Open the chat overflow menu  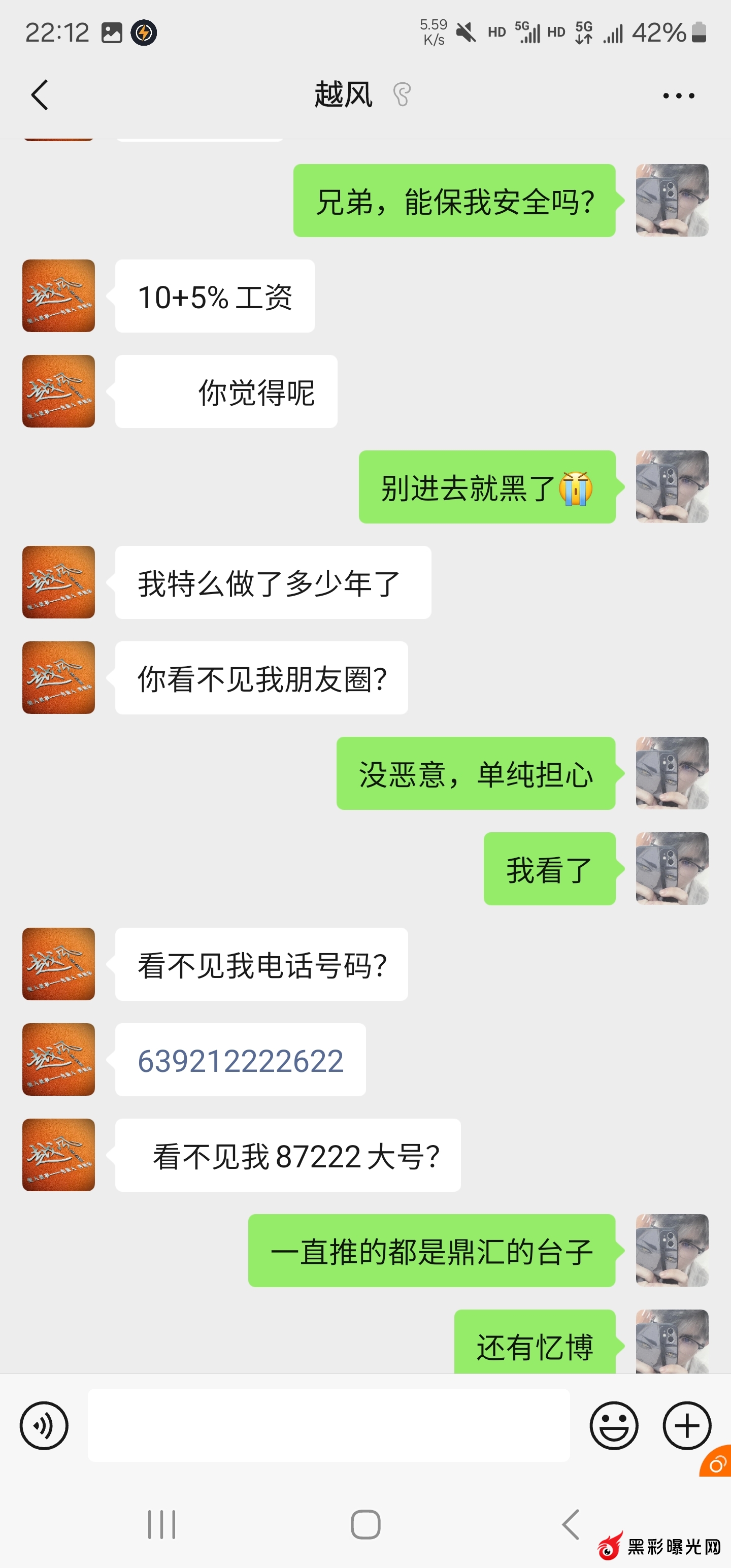(x=678, y=95)
